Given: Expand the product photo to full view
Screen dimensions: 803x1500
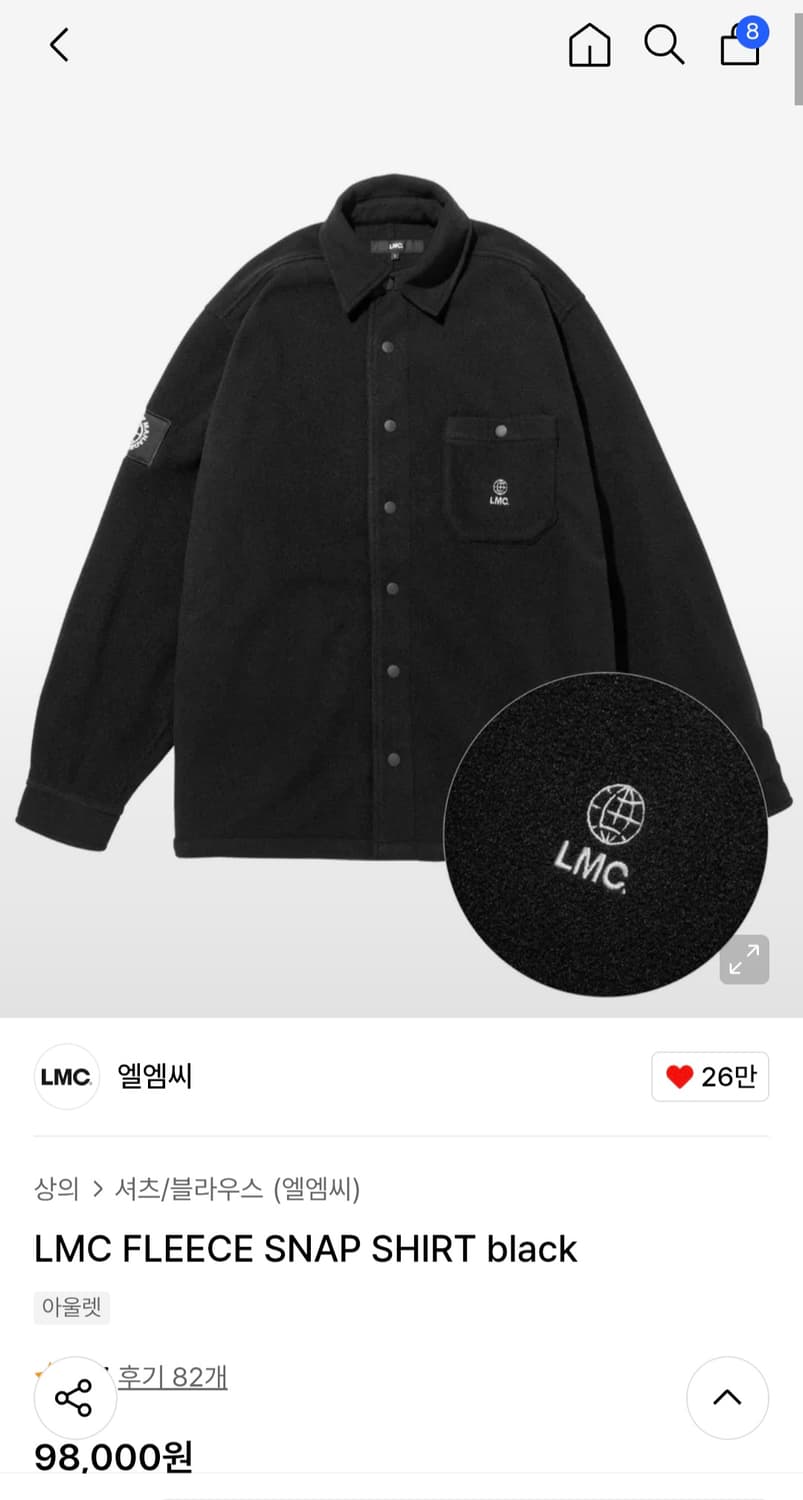Looking at the screenshot, I should coord(743,959).
